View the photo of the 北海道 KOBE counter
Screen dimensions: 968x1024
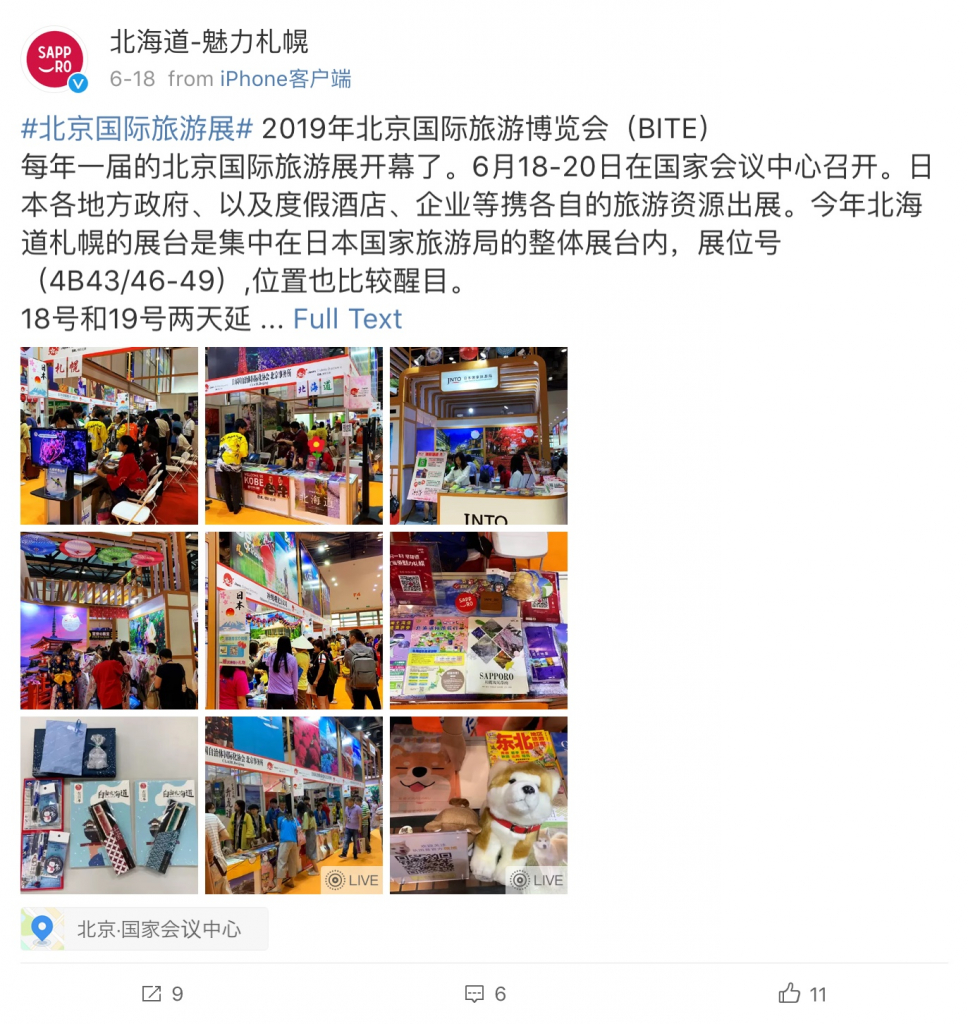coord(293,436)
